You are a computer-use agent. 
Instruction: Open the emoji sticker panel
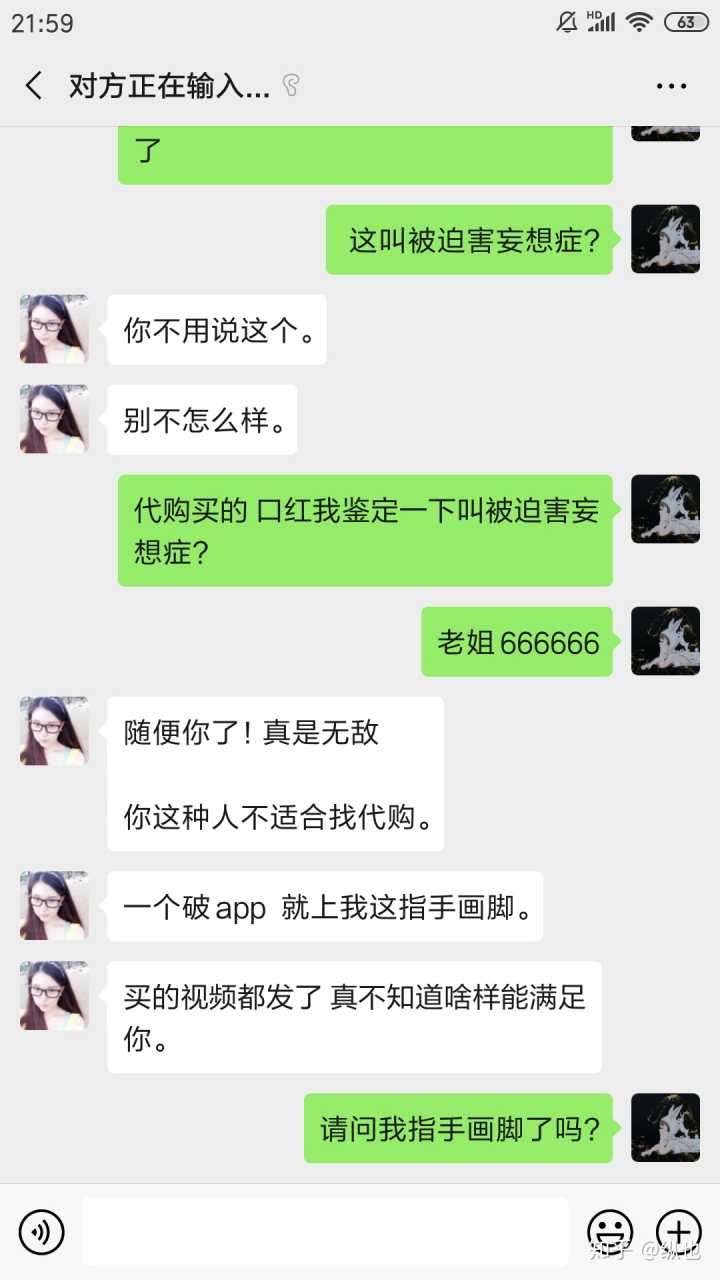(610, 1231)
